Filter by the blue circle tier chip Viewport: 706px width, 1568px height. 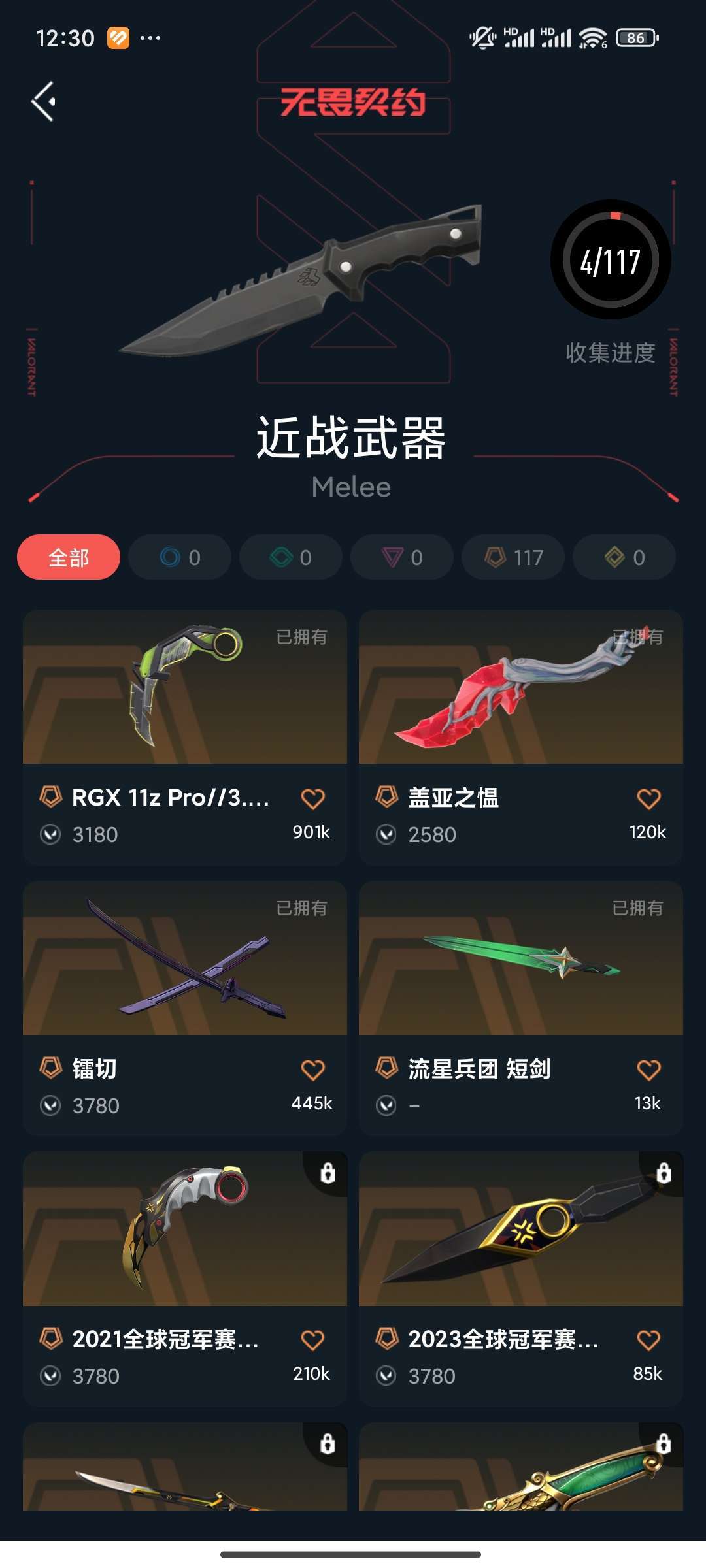click(x=180, y=557)
